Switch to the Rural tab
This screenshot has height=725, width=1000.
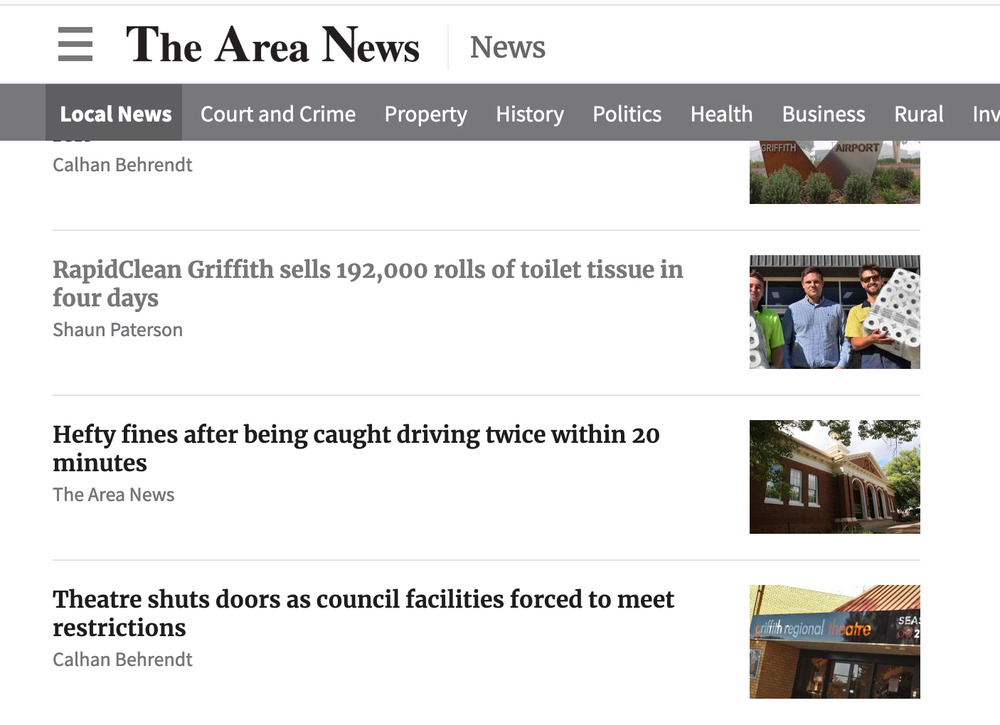coord(918,114)
